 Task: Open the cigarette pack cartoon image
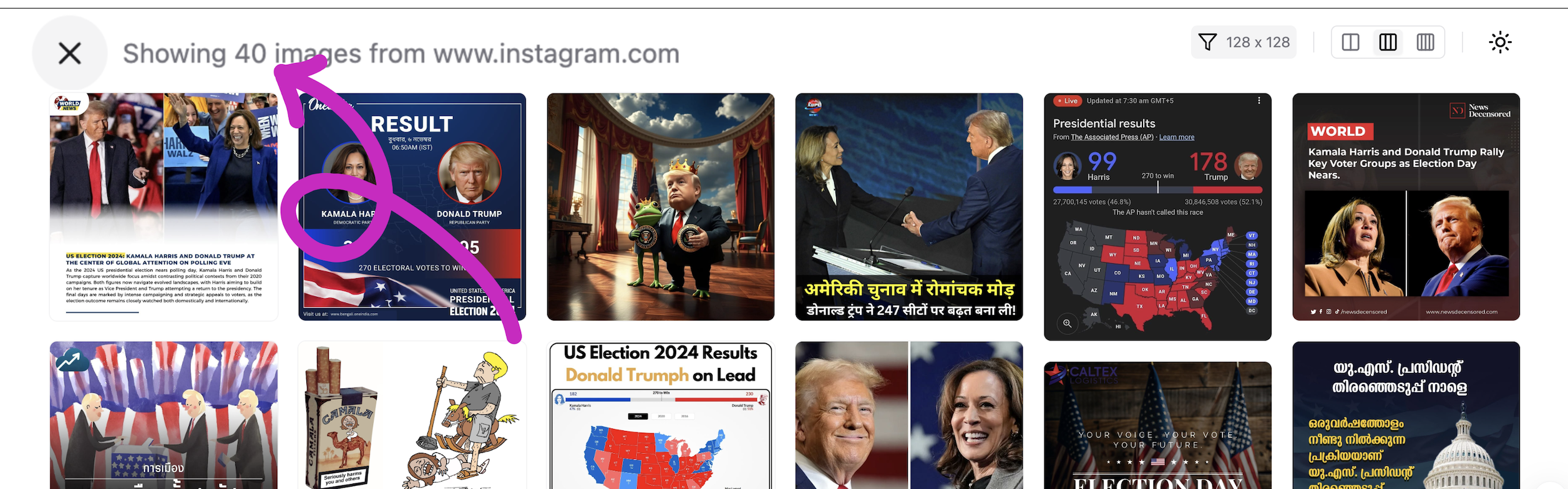(412, 415)
